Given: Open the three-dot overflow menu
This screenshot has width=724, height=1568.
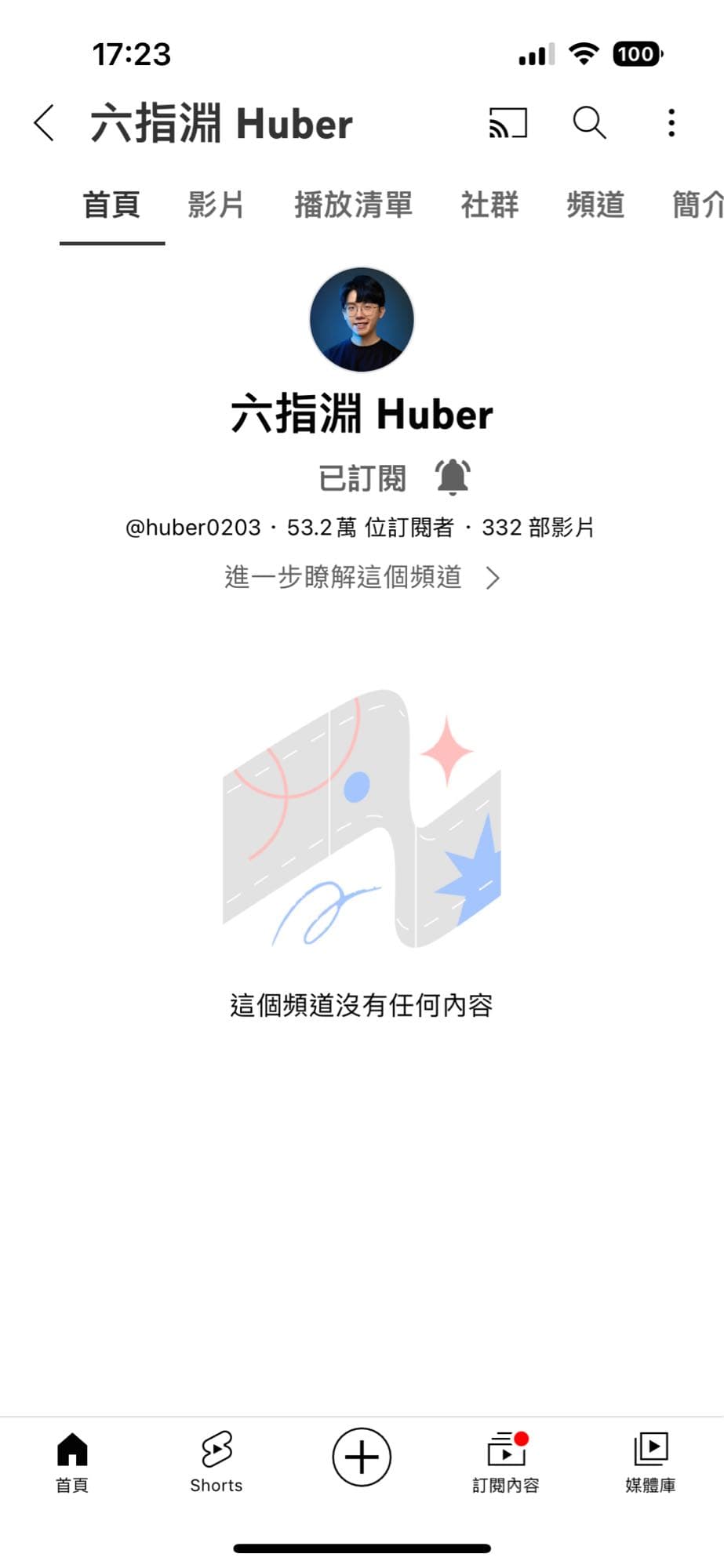Looking at the screenshot, I should pos(671,123).
